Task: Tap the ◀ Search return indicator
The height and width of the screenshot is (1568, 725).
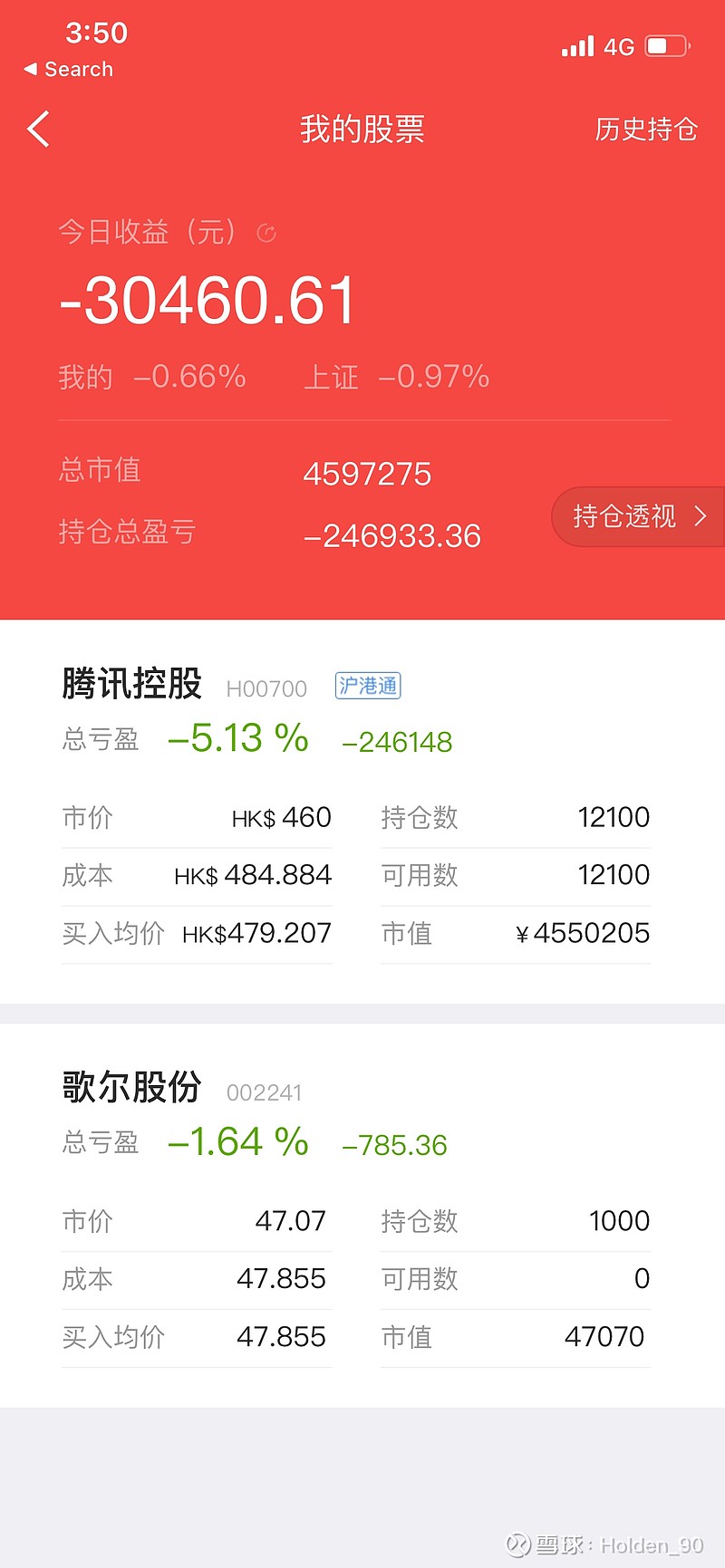Action: coord(68,68)
